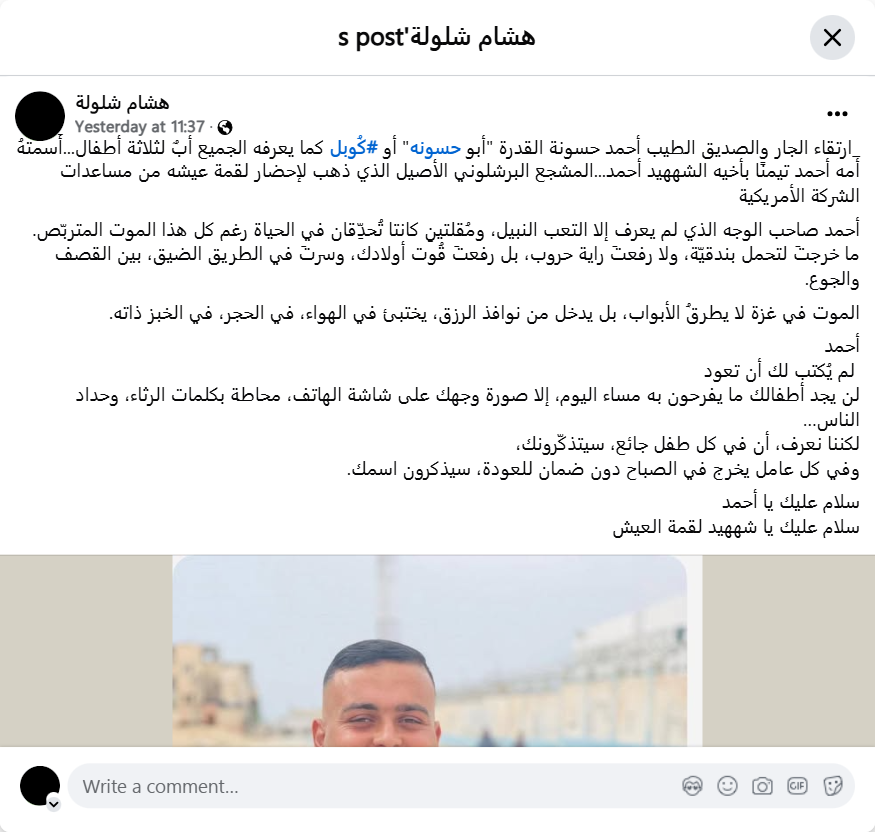Image resolution: width=875 pixels, height=832 pixels.
Task: Close the post dialog
Action: coord(831,38)
